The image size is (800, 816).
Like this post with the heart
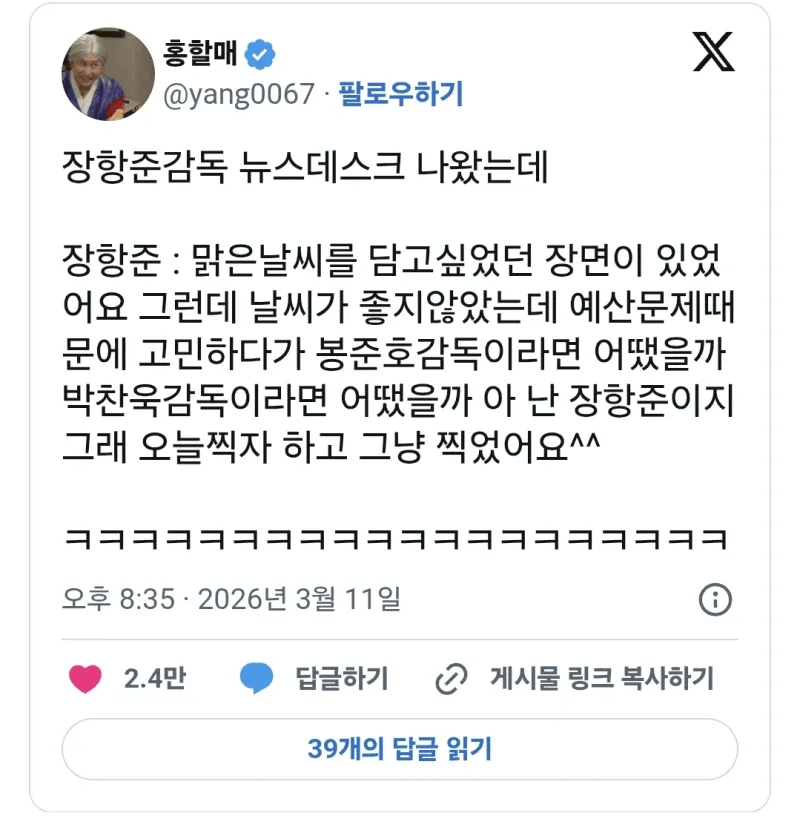click(86, 679)
